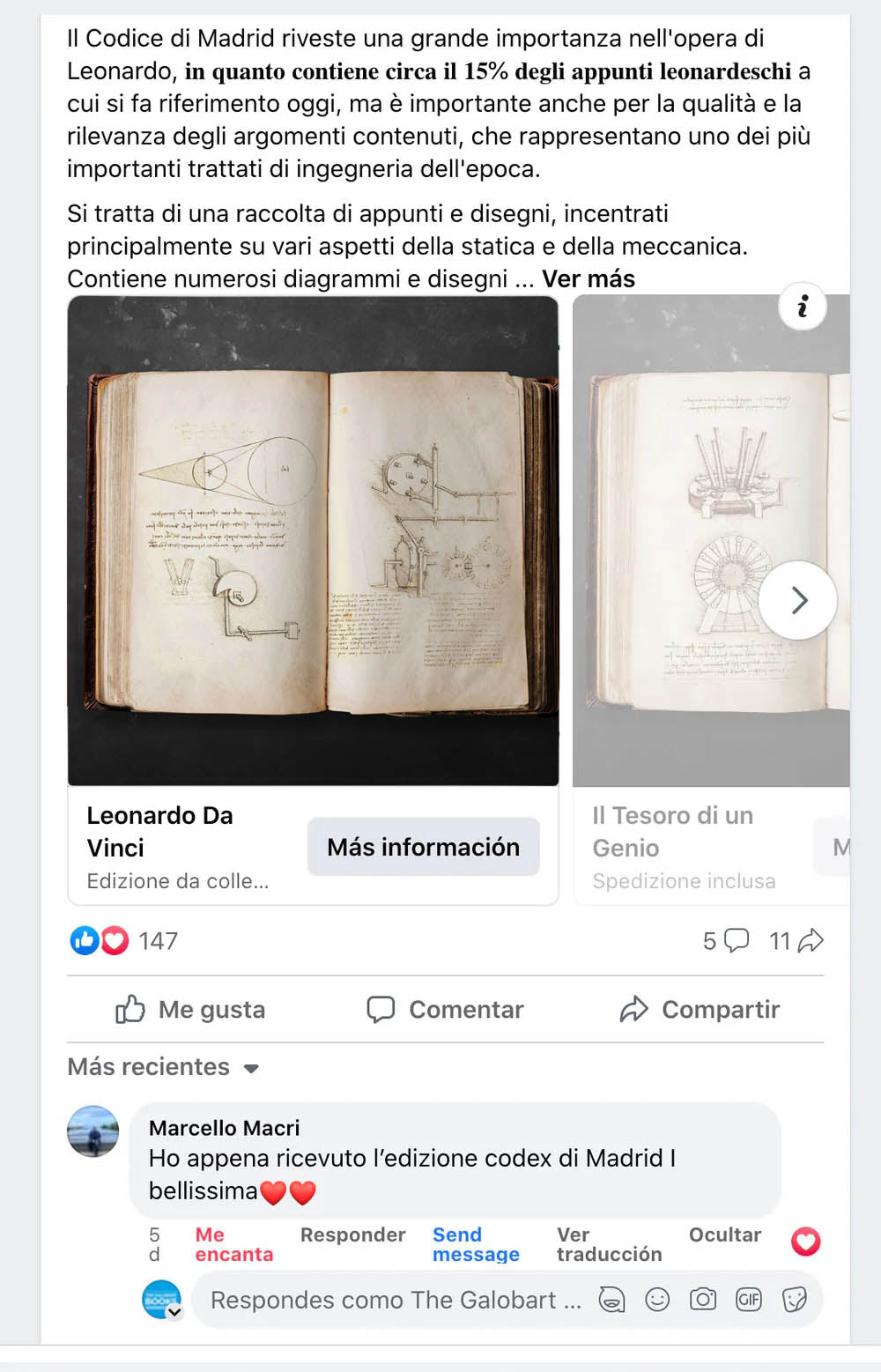Focus the reply field as The Galobart
This screenshot has width=881, height=1372.
(x=395, y=1300)
